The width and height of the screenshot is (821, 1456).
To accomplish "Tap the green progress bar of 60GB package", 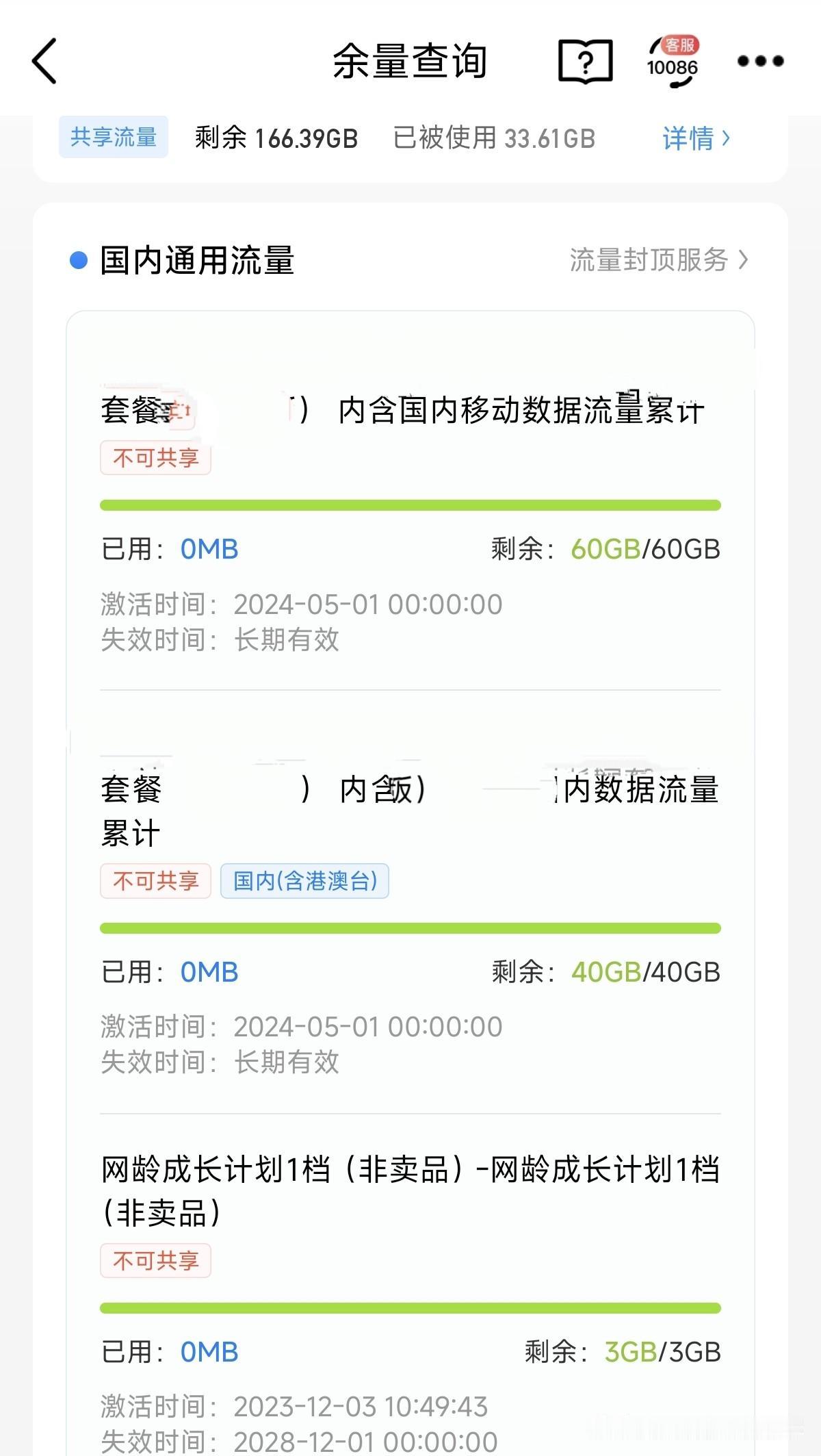I will pos(410,503).
